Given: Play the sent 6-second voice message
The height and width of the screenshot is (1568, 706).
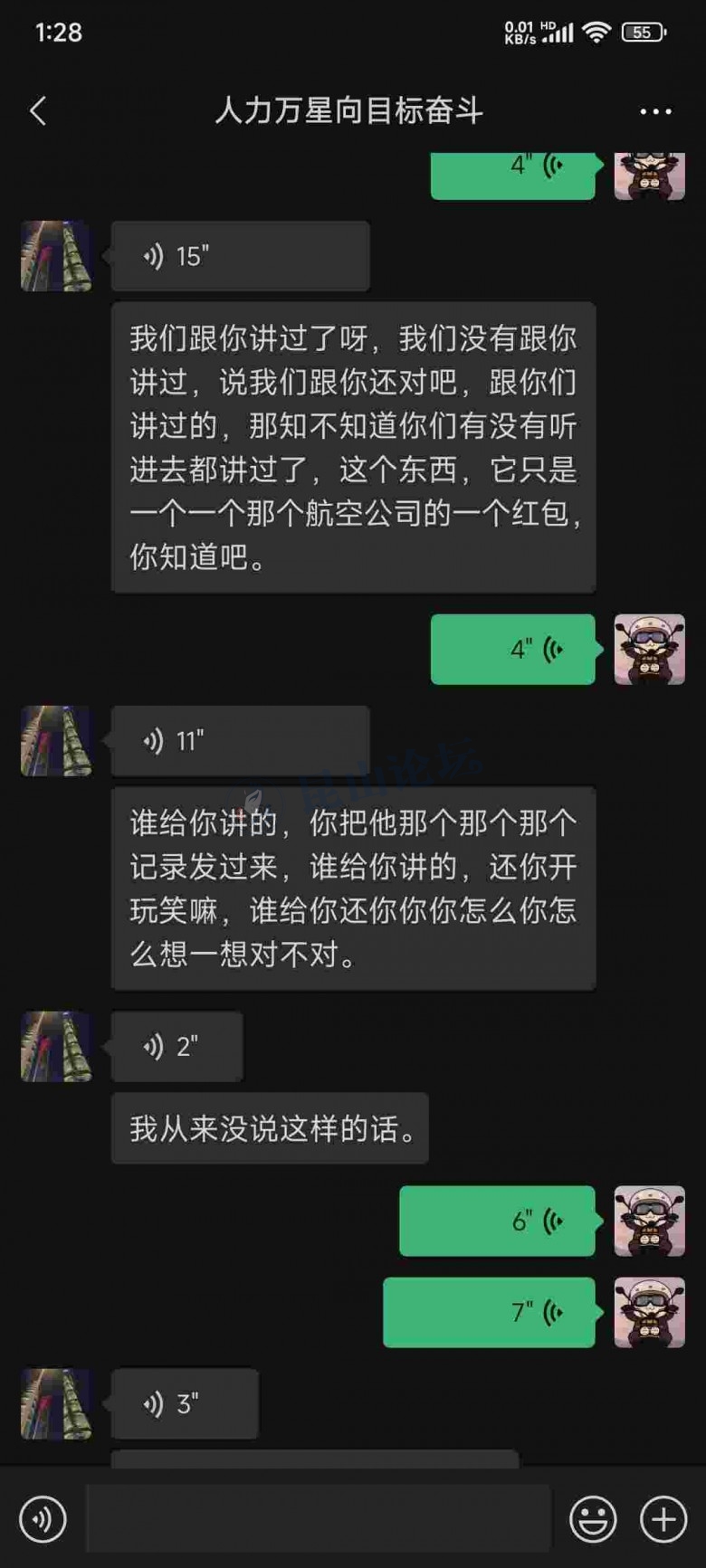Looking at the screenshot, I should (497, 1221).
